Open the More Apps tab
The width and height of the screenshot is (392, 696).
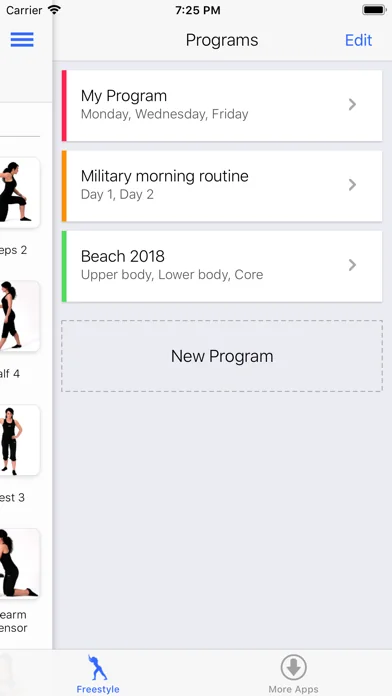[293, 673]
